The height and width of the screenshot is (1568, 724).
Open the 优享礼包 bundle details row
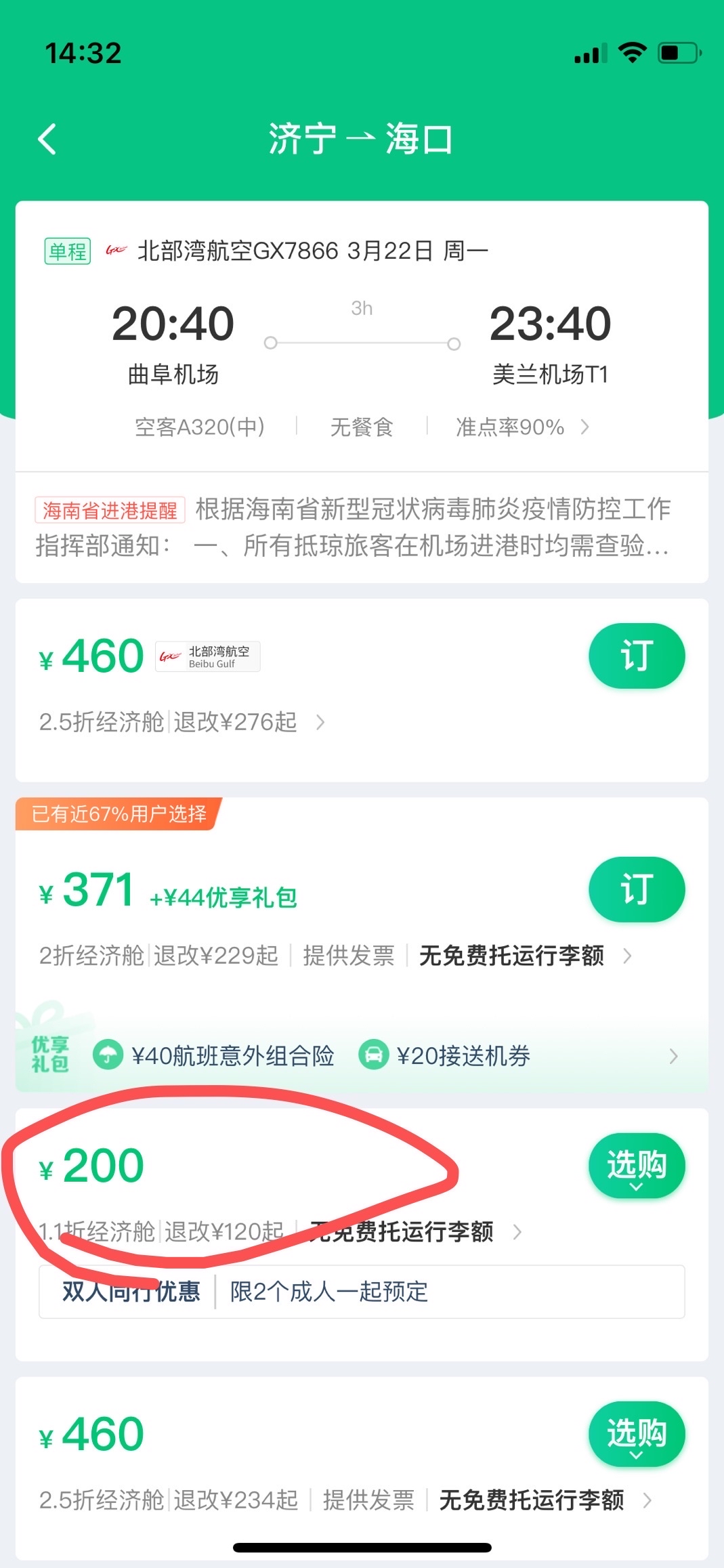379,1056
